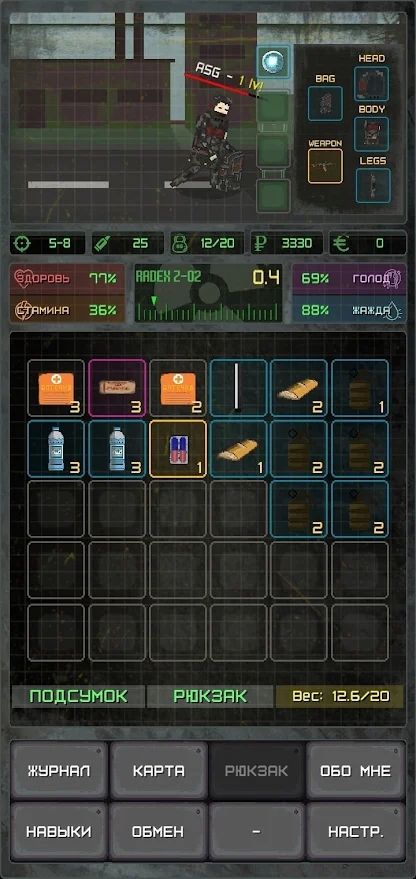Switch to the ПОДСУМОК pouch tab

(x=78, y=696)
